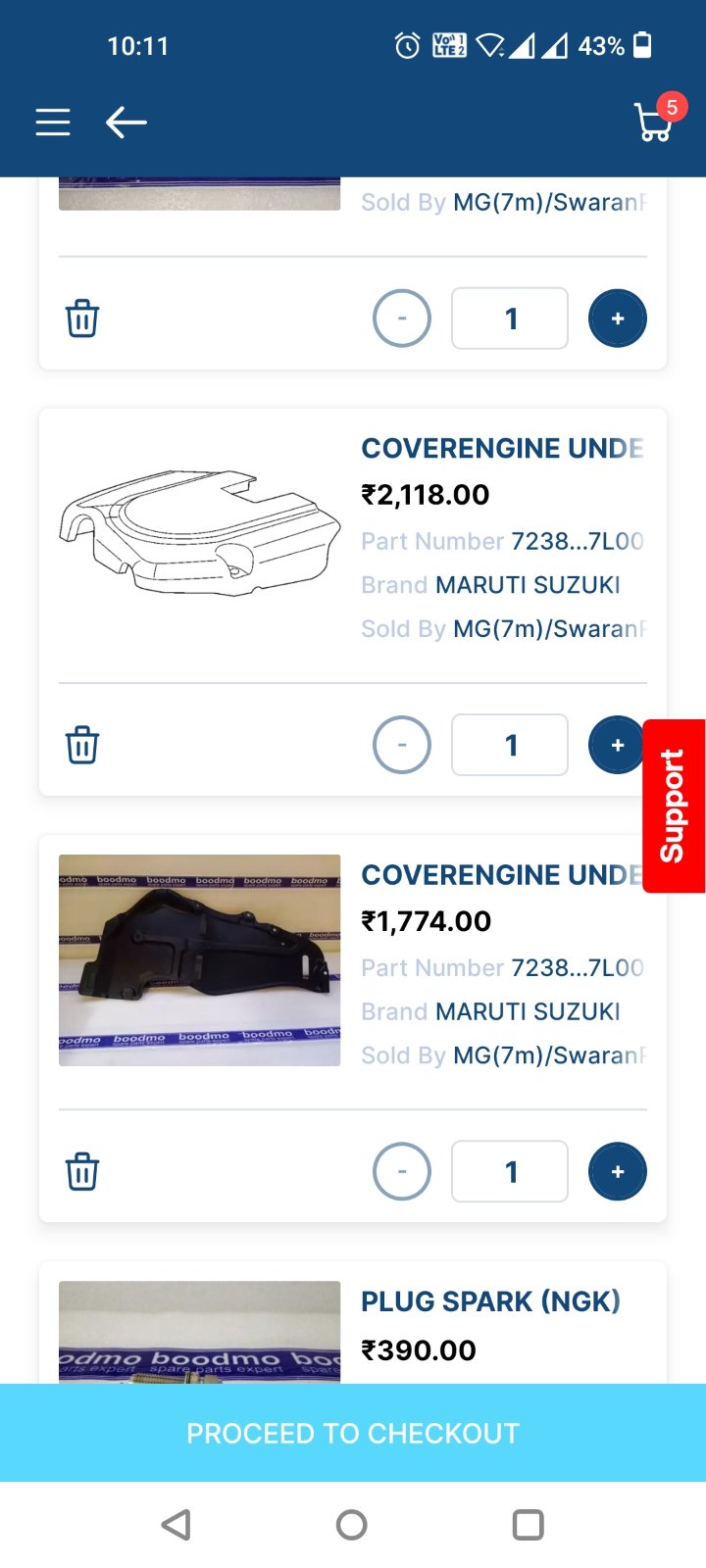Add one more of the ₹1,774.00 item
The image size is (706, 1568).
[618, 1171]
